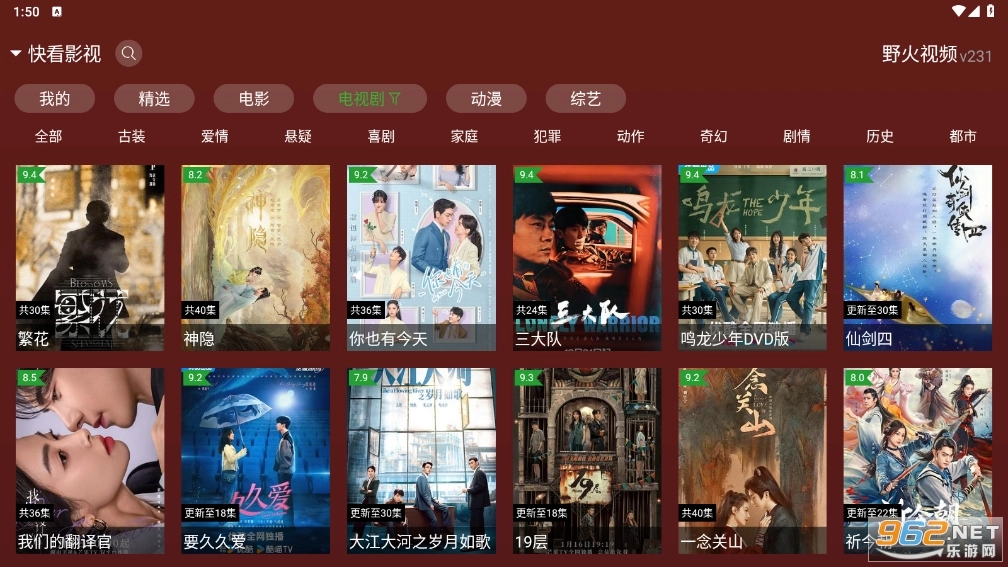
Task: Select the 古装 genre filter
Action: pyautogui.click(x=132, y=136)
